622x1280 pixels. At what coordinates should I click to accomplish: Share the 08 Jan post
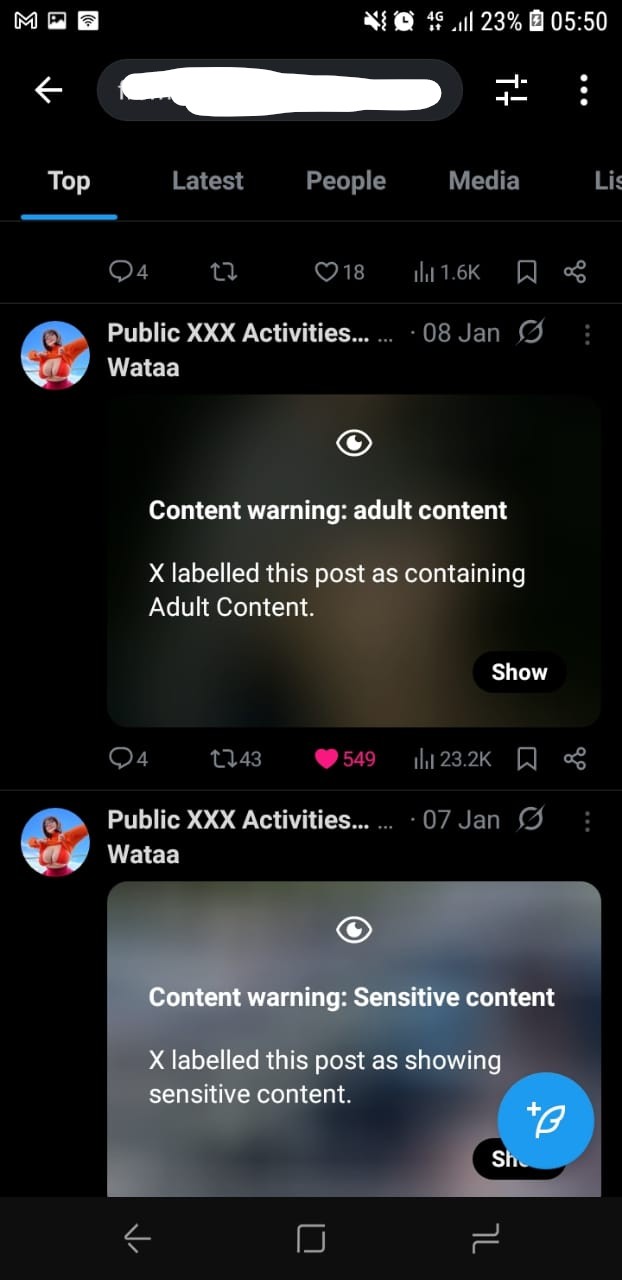pos(575,759)
